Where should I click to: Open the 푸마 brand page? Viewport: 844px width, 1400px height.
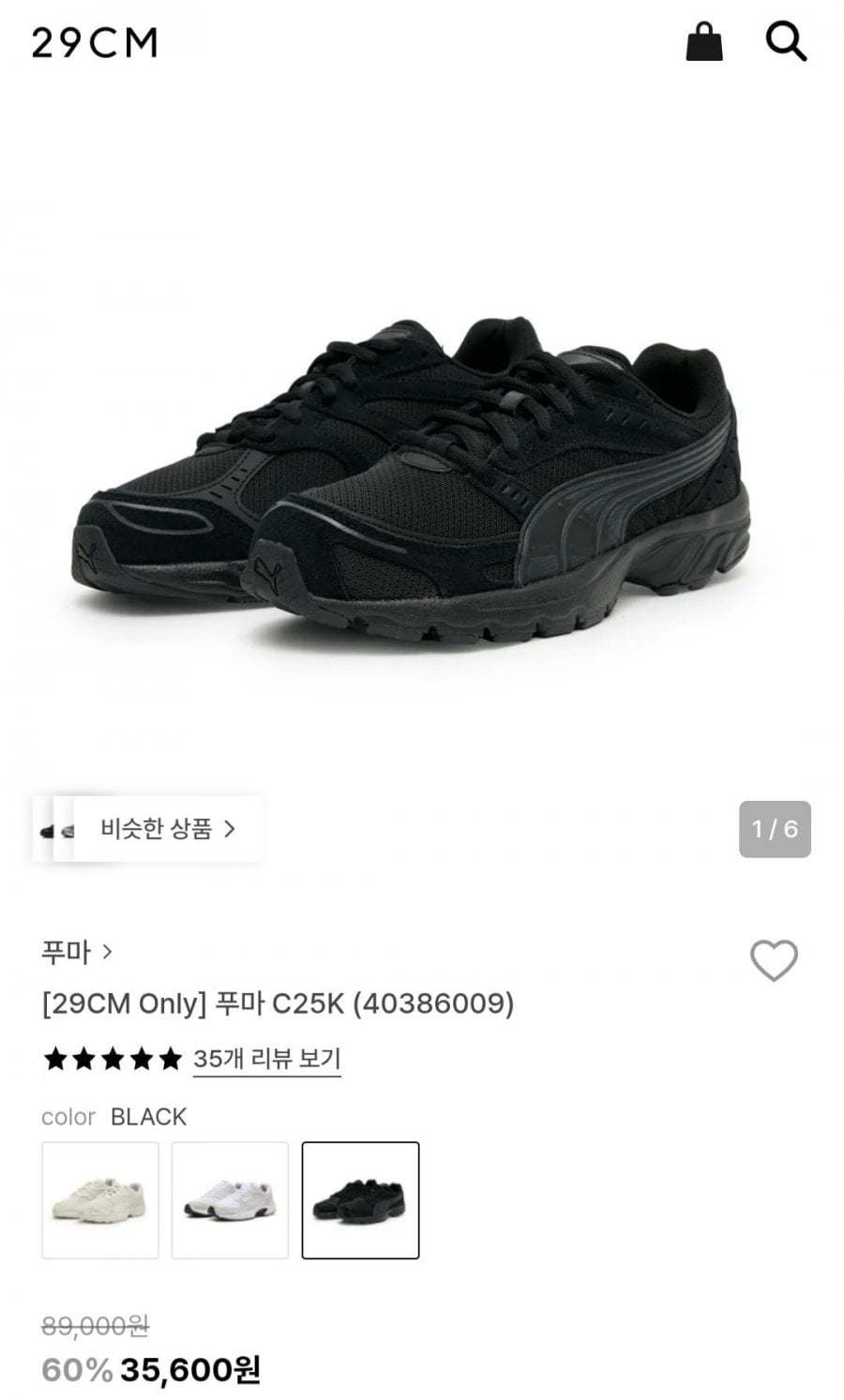click(x=77, y=953)
